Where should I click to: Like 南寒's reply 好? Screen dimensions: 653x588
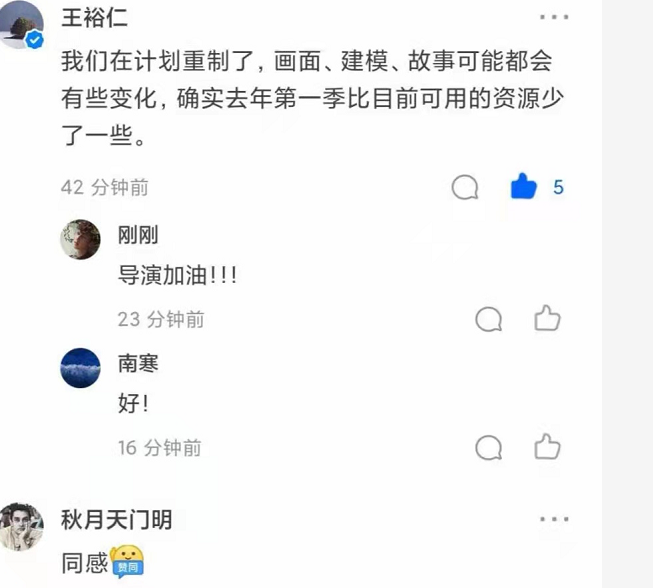click(x=547, y=447)
